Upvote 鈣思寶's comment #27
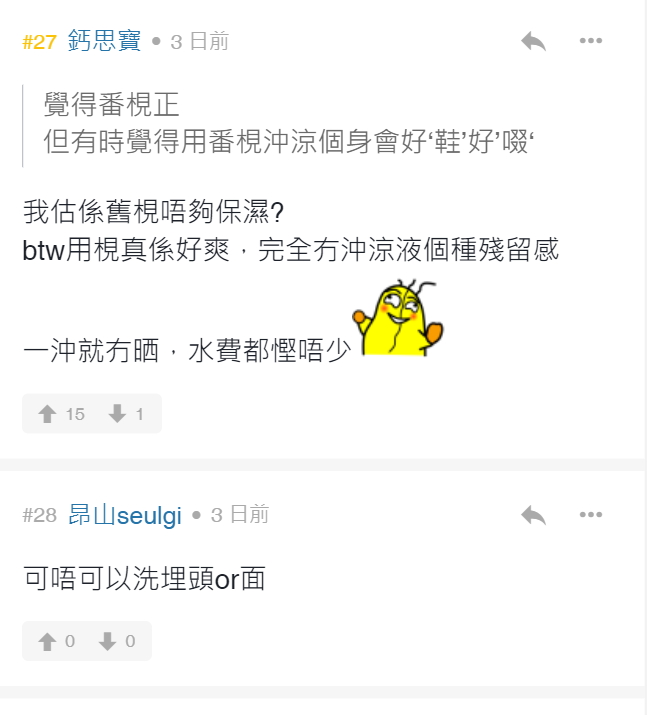Screen dimensions: 647x715 (47, 414)
